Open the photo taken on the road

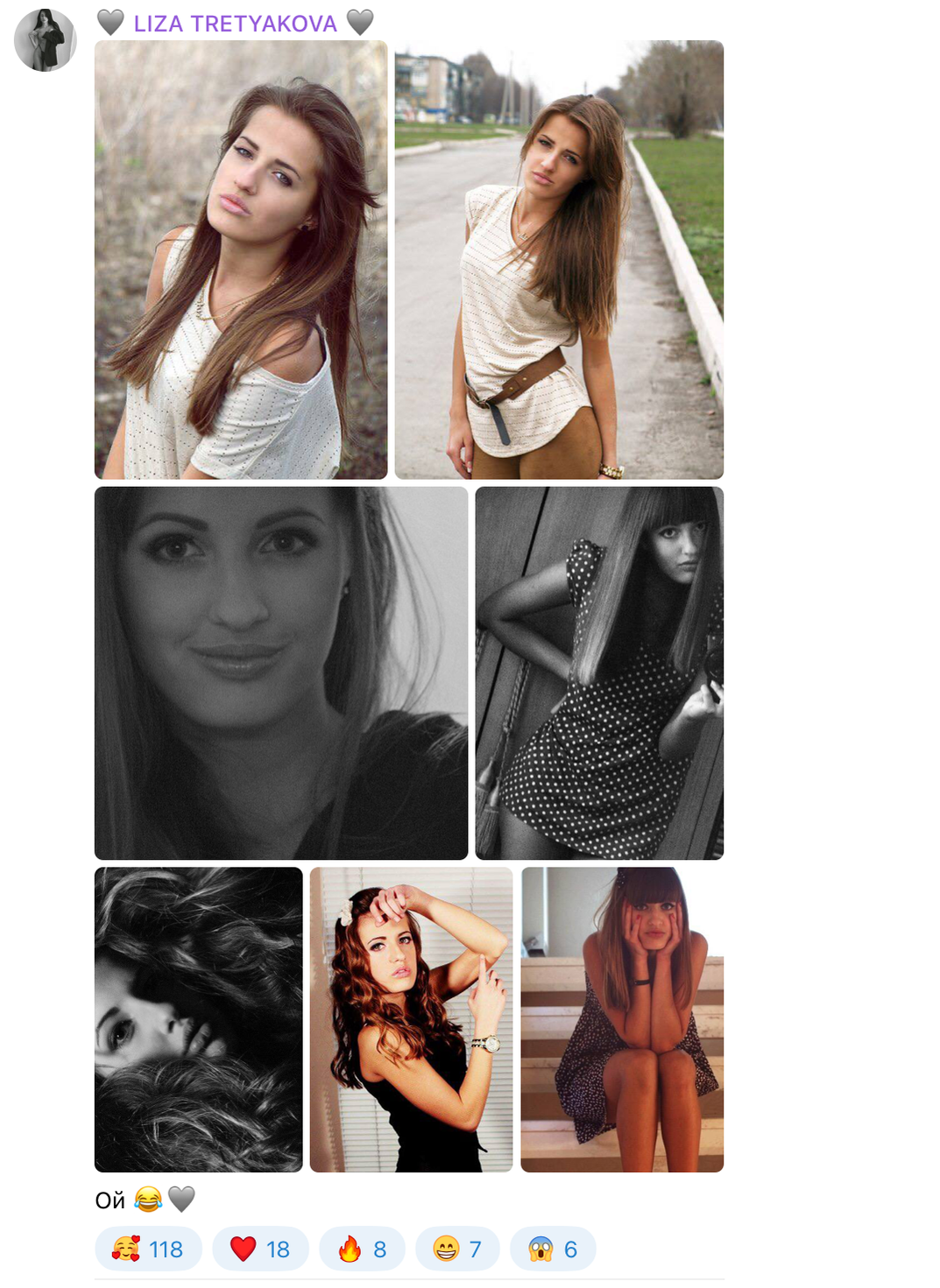[559, 260]
